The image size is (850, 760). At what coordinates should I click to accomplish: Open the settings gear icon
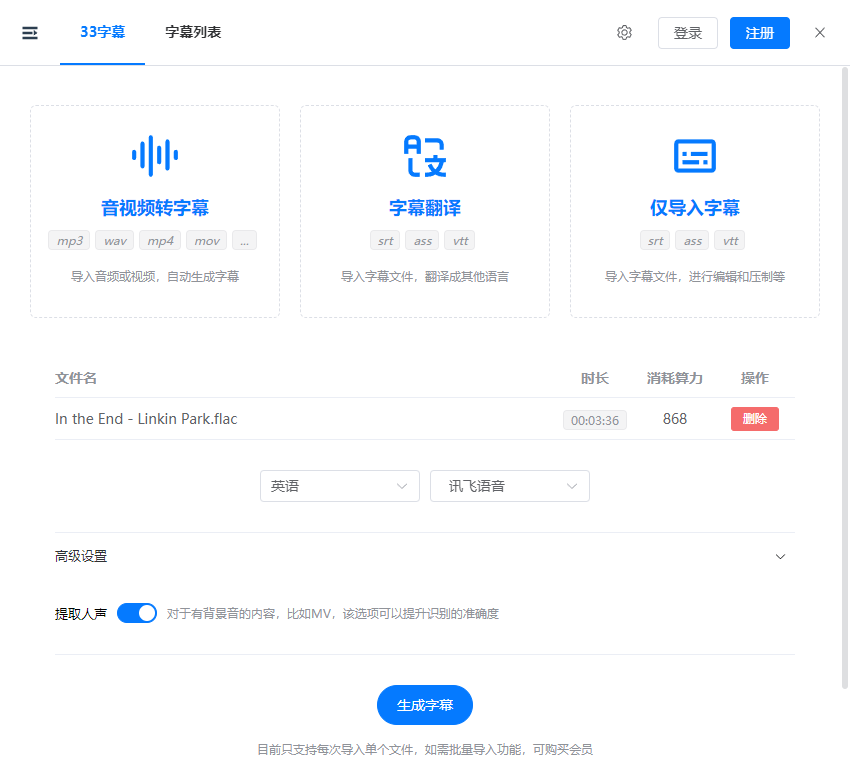pyautogui.click(x=625, y=33)
